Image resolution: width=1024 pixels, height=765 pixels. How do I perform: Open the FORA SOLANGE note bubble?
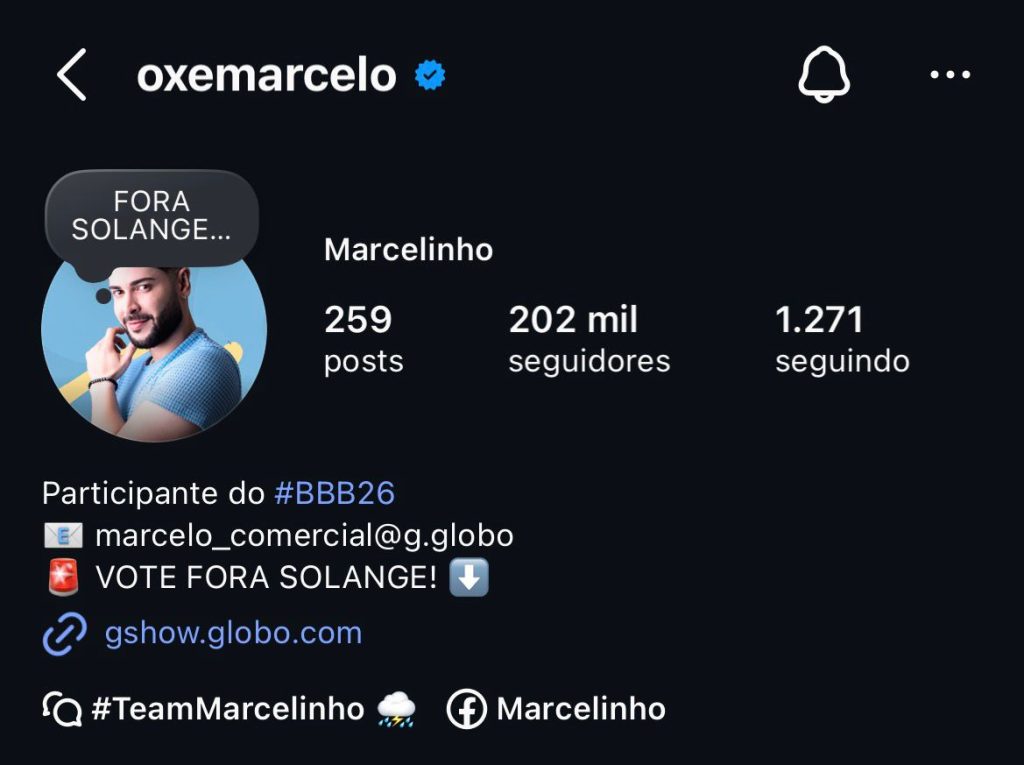[152, 216]
